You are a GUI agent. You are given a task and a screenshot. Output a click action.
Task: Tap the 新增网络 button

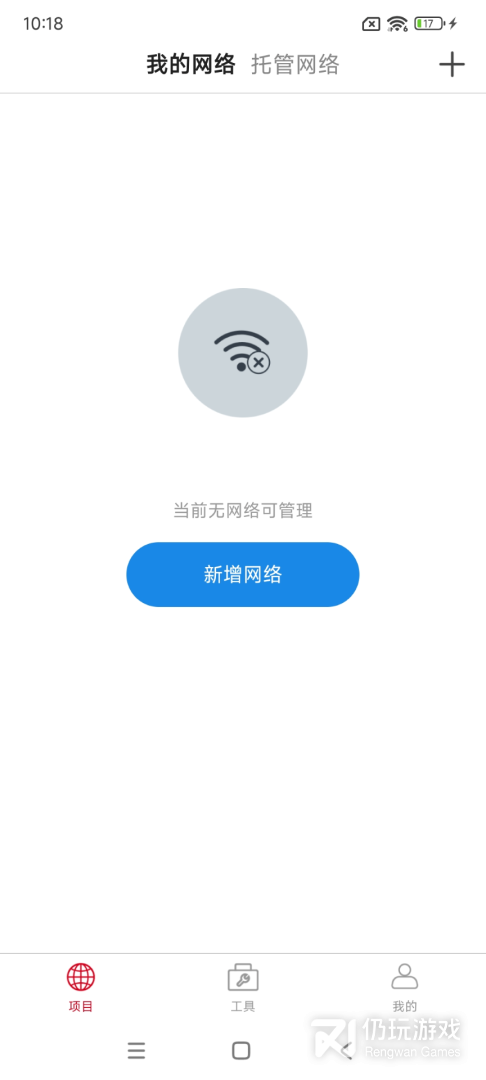click(242, 574)
